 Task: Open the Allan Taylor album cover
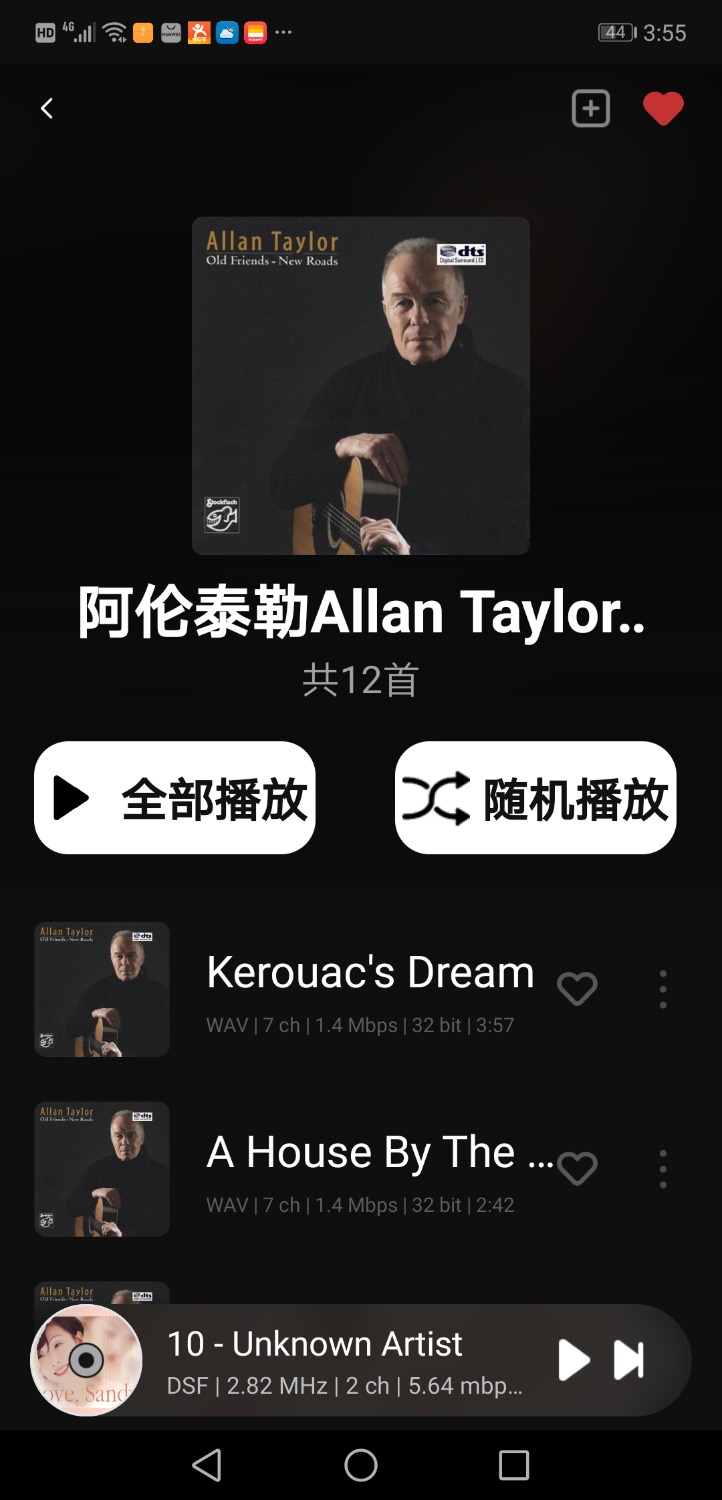click(361, 386)
